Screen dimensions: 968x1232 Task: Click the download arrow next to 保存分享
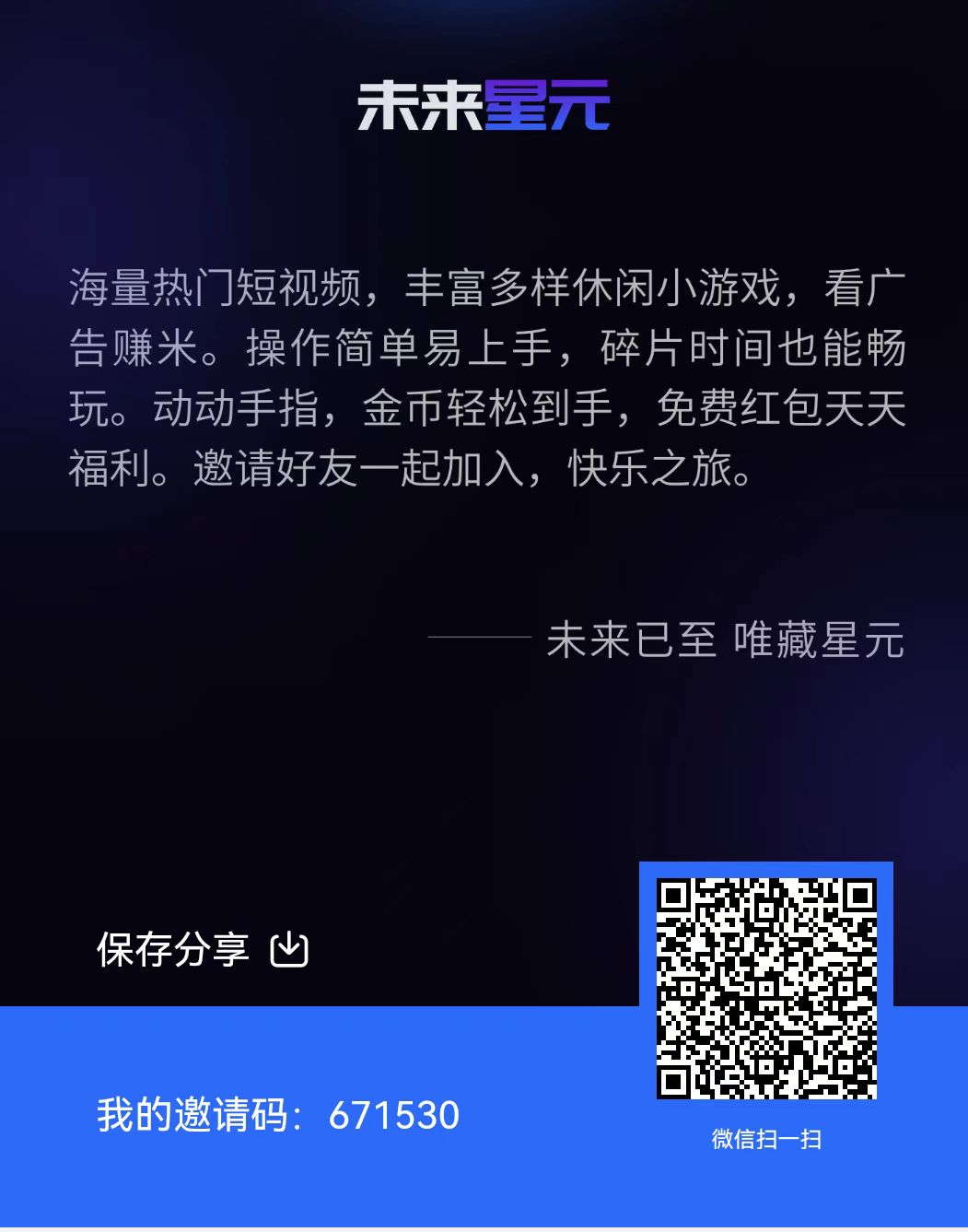pyautogui.click(x=290, y=950)
